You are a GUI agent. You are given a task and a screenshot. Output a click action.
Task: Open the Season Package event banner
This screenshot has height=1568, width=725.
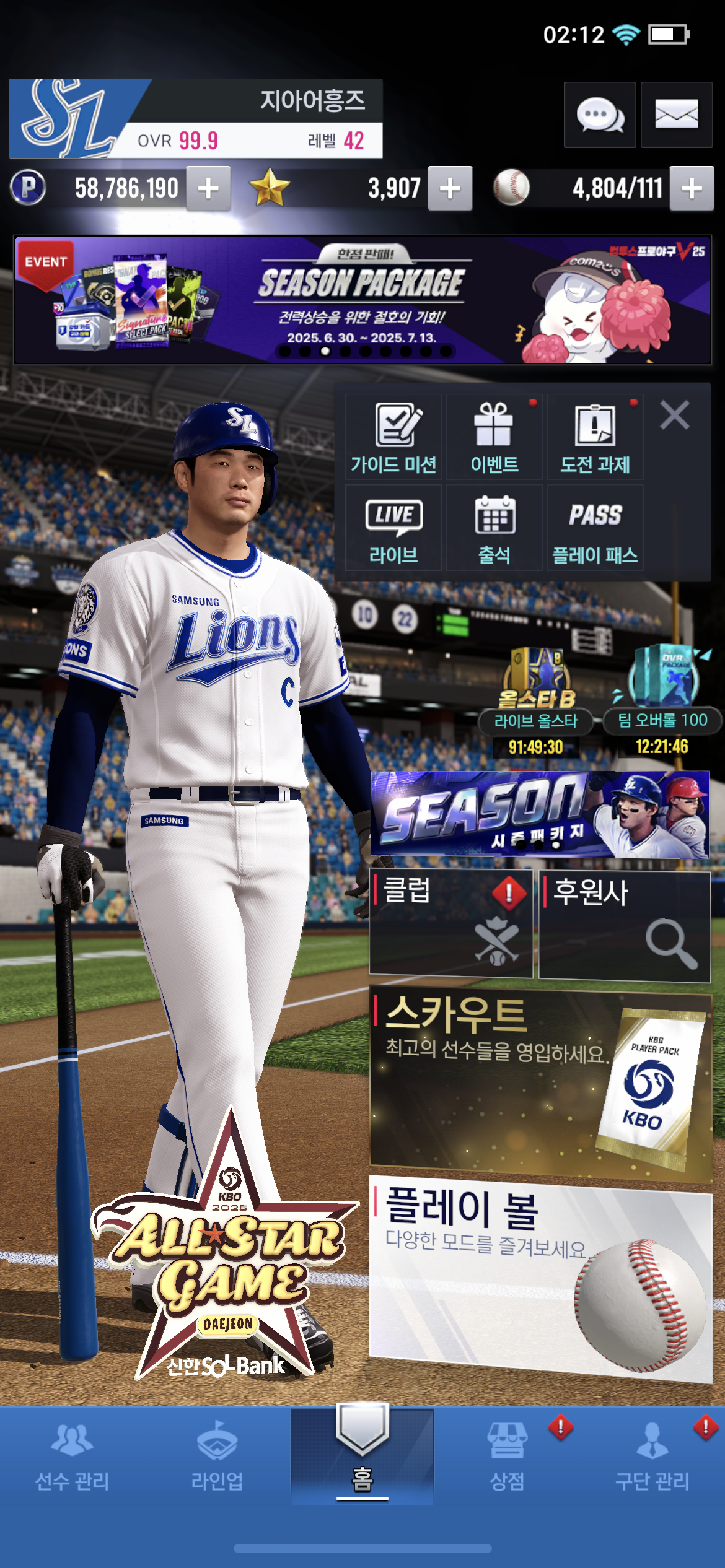click(x=362, y=300)
